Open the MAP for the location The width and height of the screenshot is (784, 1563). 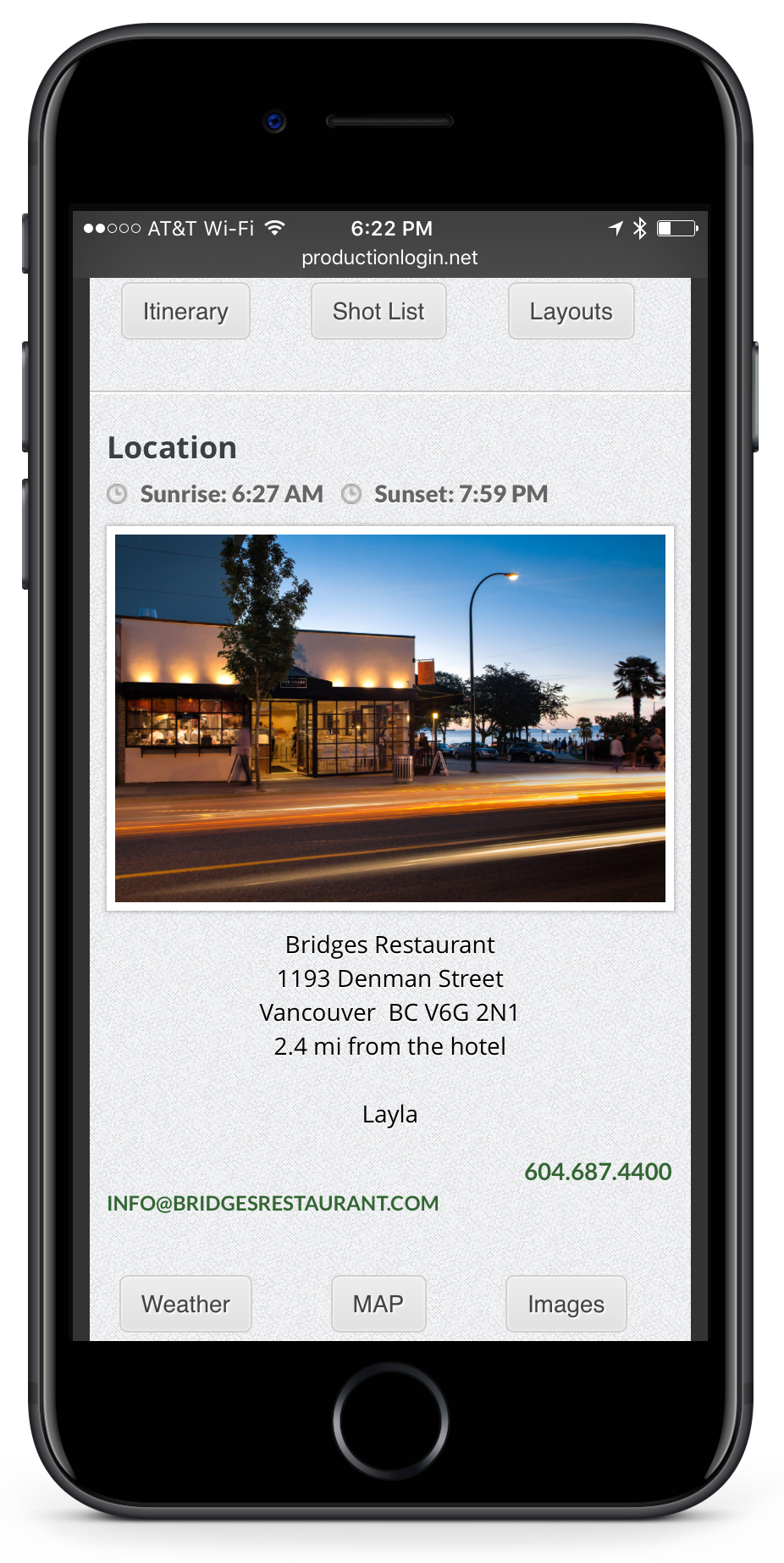(x=378, y=1304)
